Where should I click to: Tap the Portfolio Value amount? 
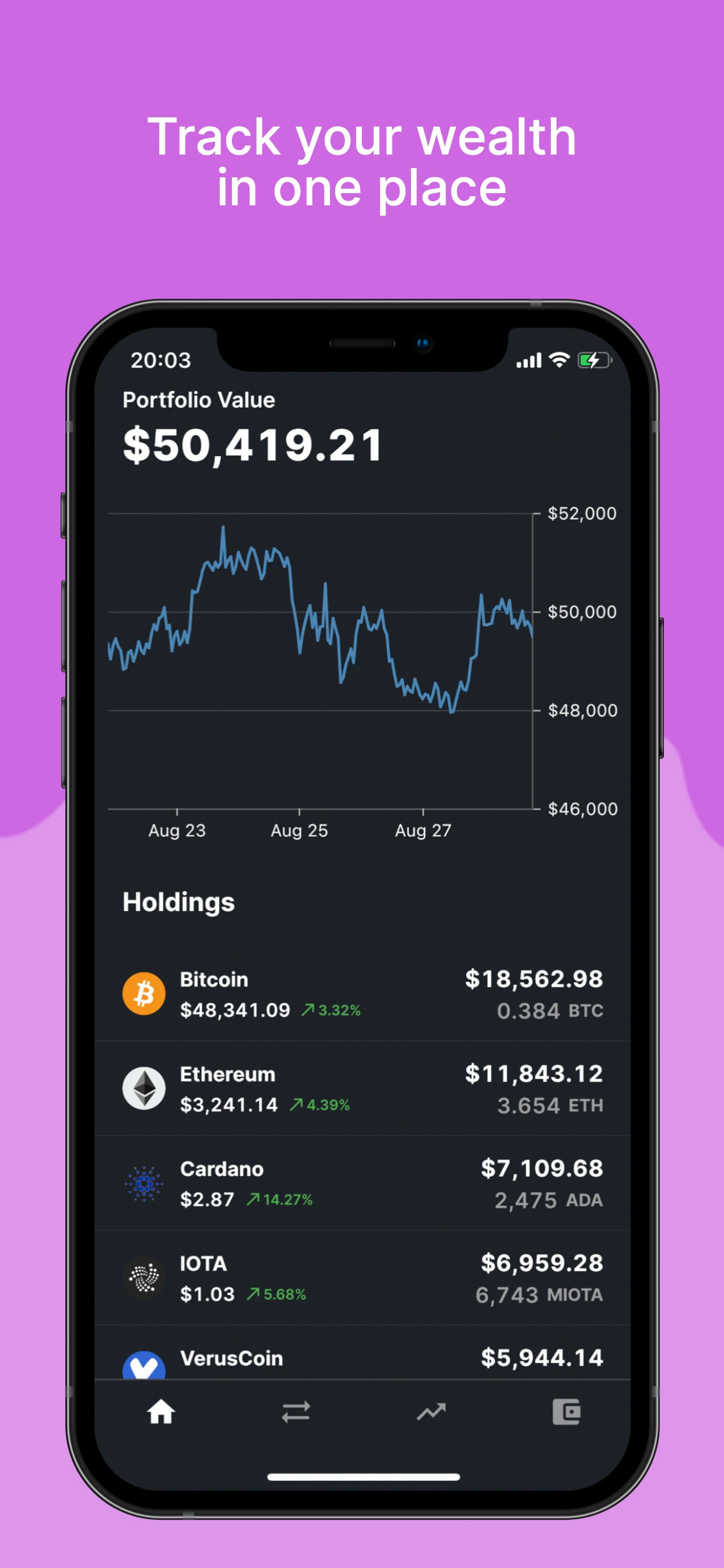coord(253,445)
